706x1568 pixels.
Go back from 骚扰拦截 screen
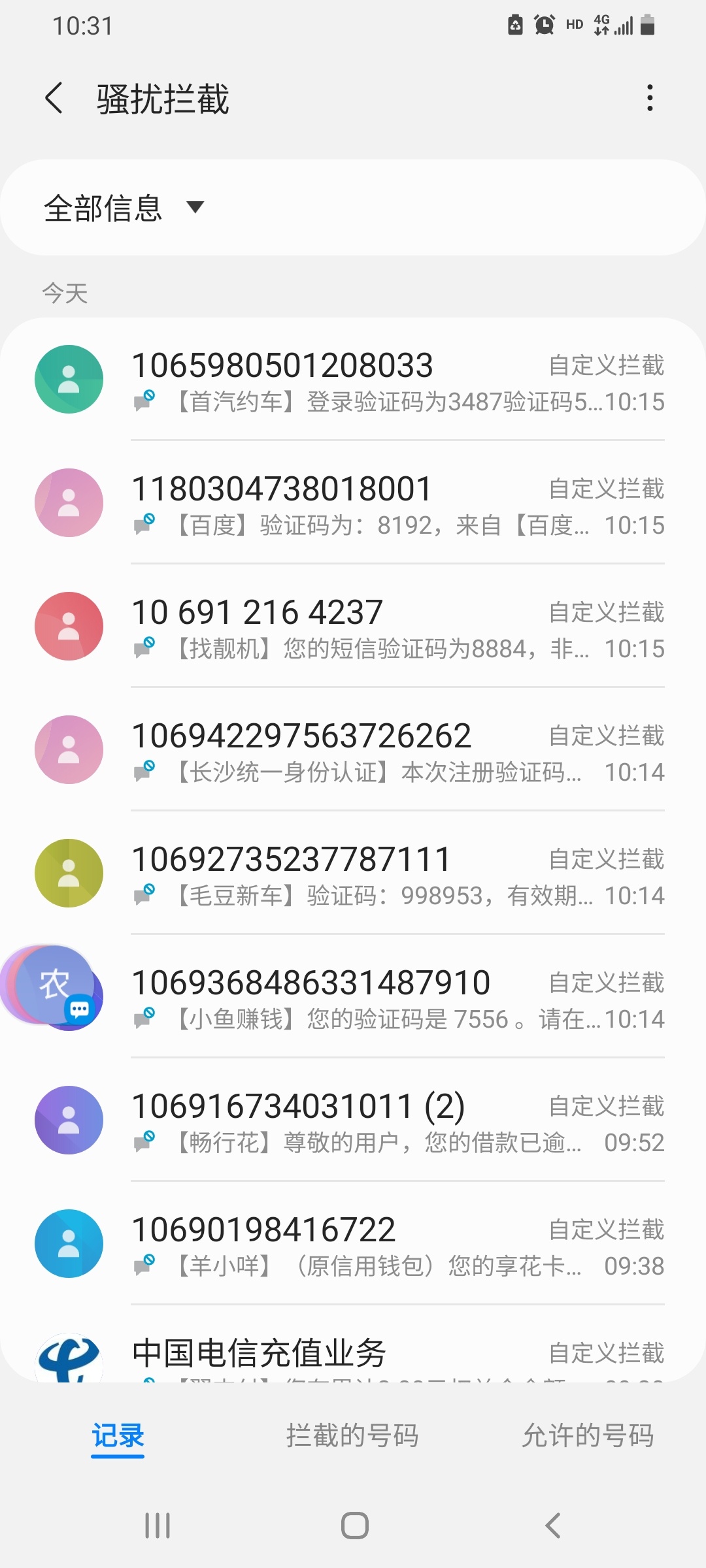click(54, 99)
